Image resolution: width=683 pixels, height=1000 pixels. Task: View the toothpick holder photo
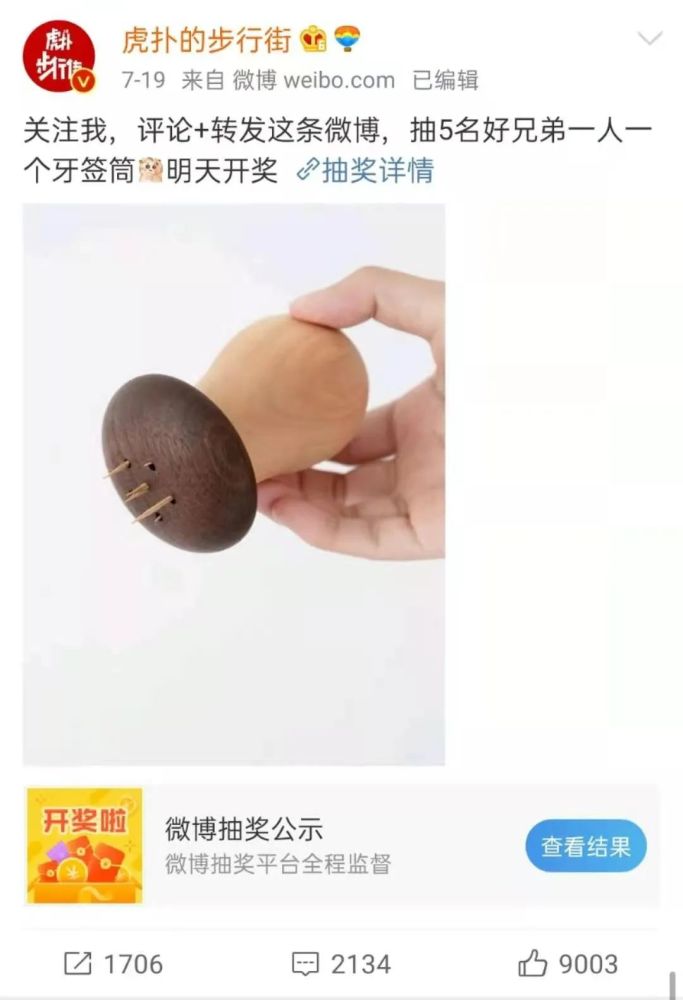click(233, 485)
